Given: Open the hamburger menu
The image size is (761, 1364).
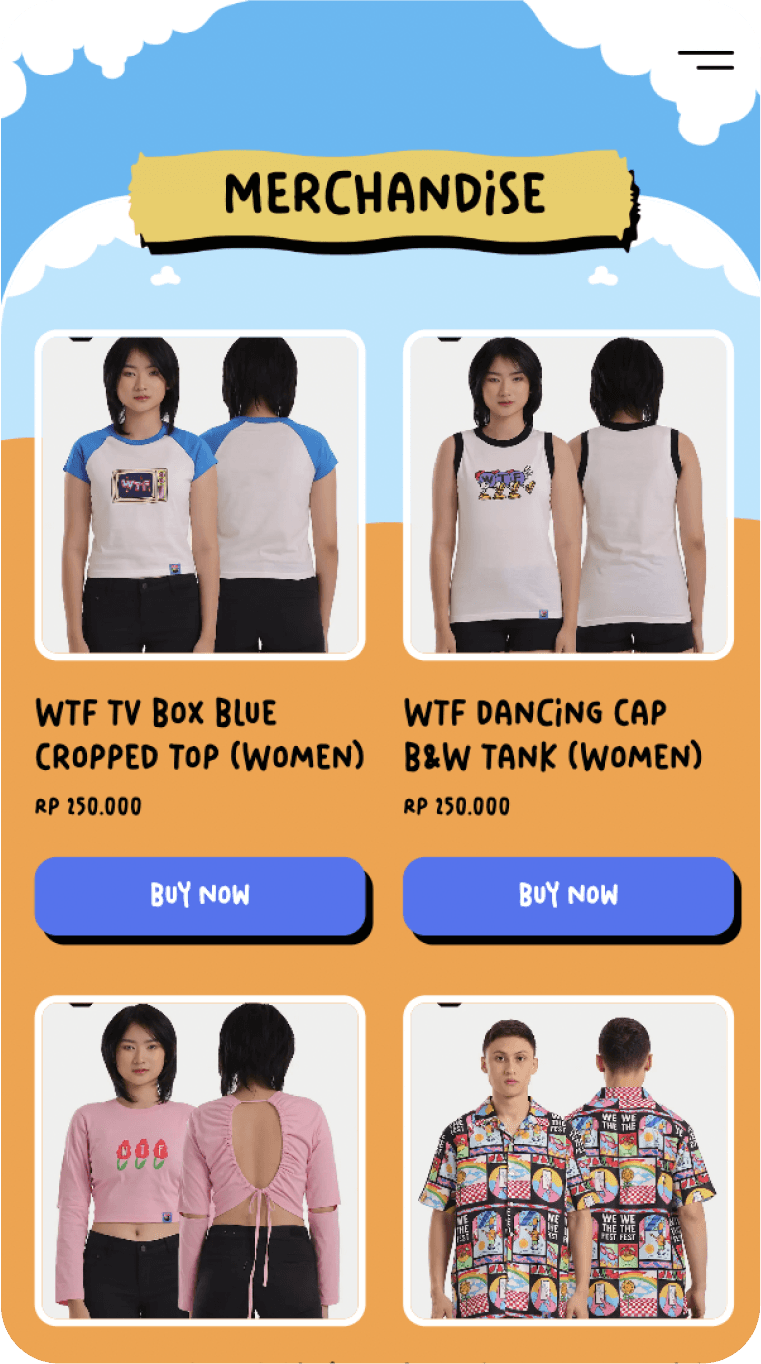Looking at the screenshot, I should pyautogui.click(x=706, y=59).
